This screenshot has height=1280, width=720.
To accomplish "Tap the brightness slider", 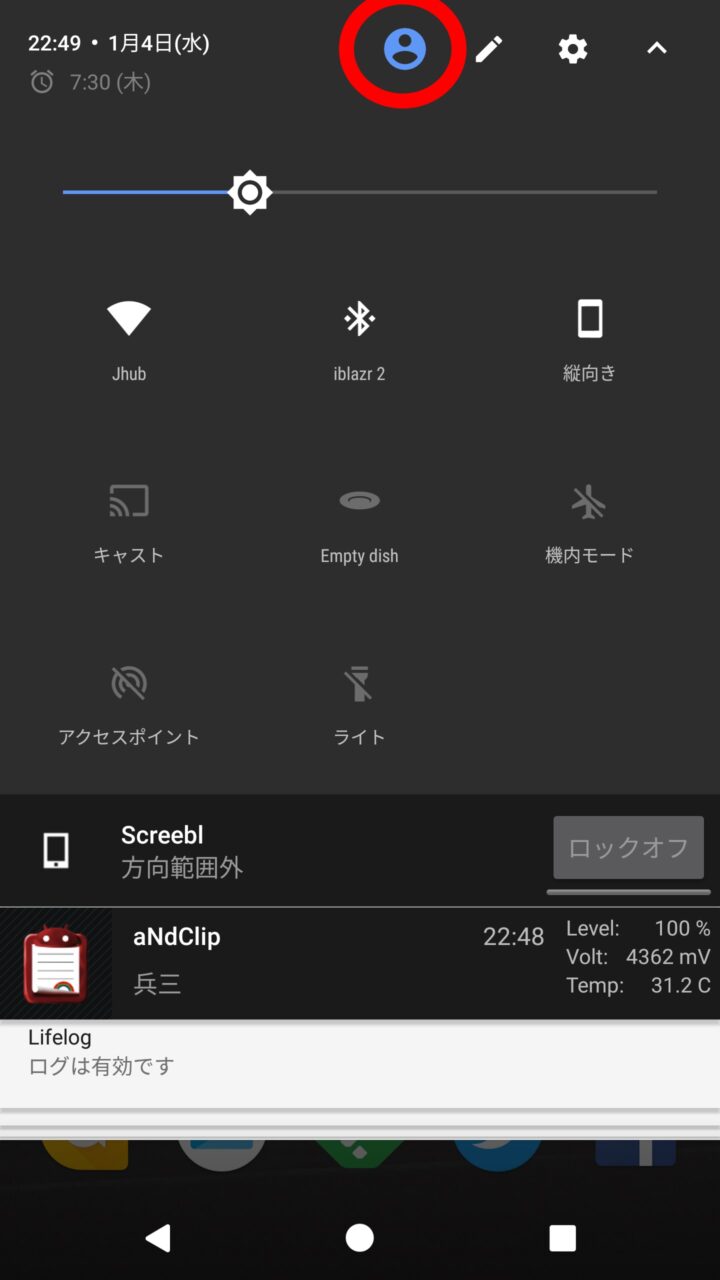I will [360, 192].
